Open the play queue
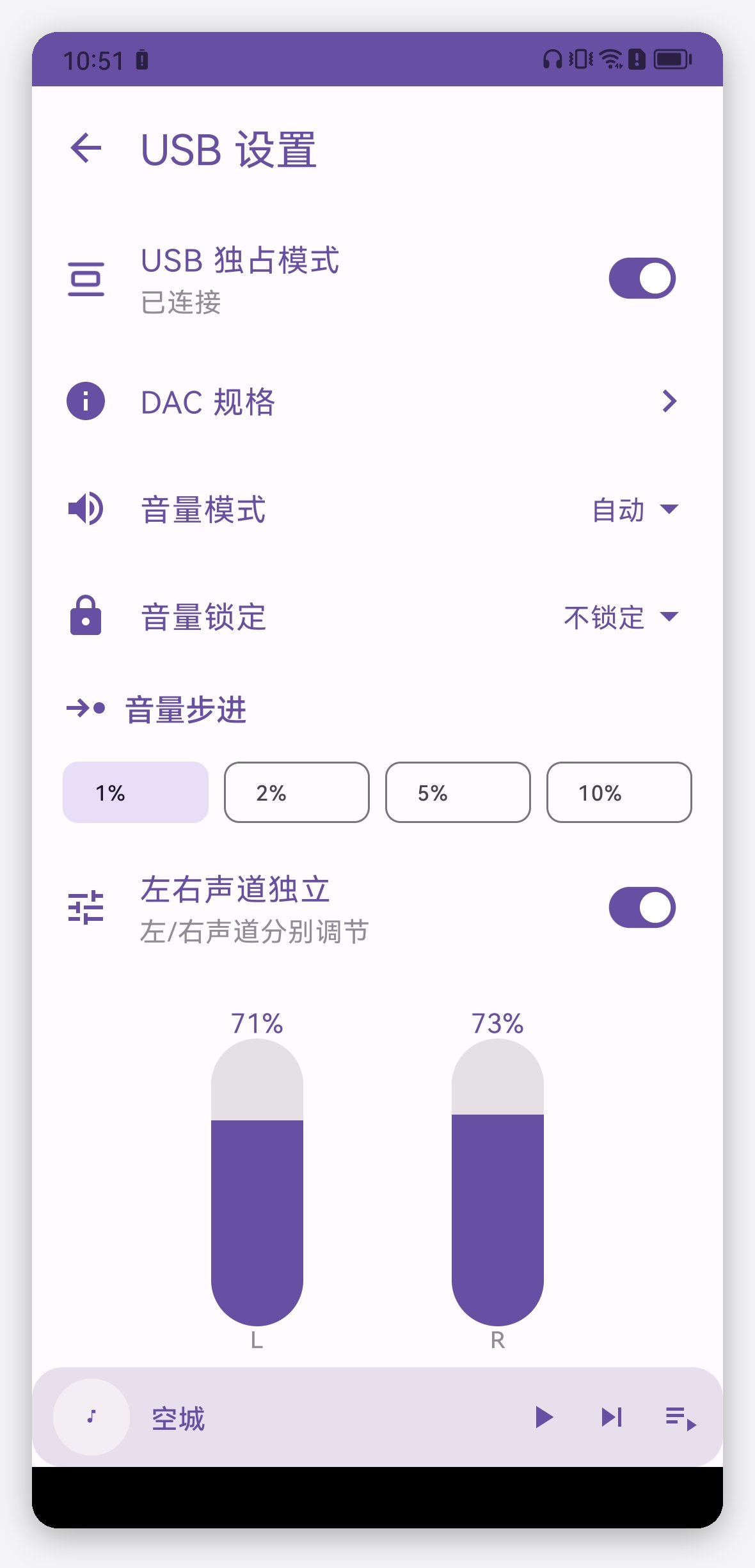This screenshot has width=755, height=1568. click(681, 1418)
